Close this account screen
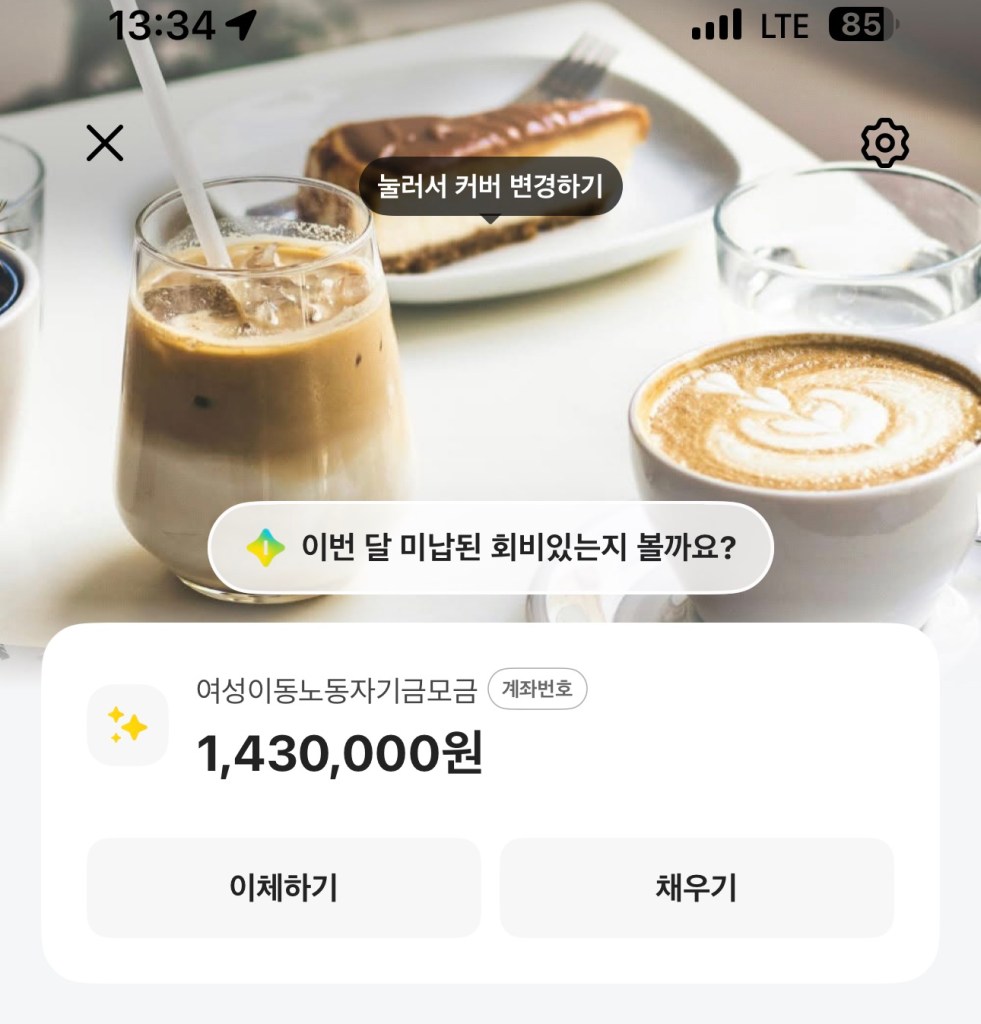The width and height of the screenshot is (981, 1024). [105, 144]
